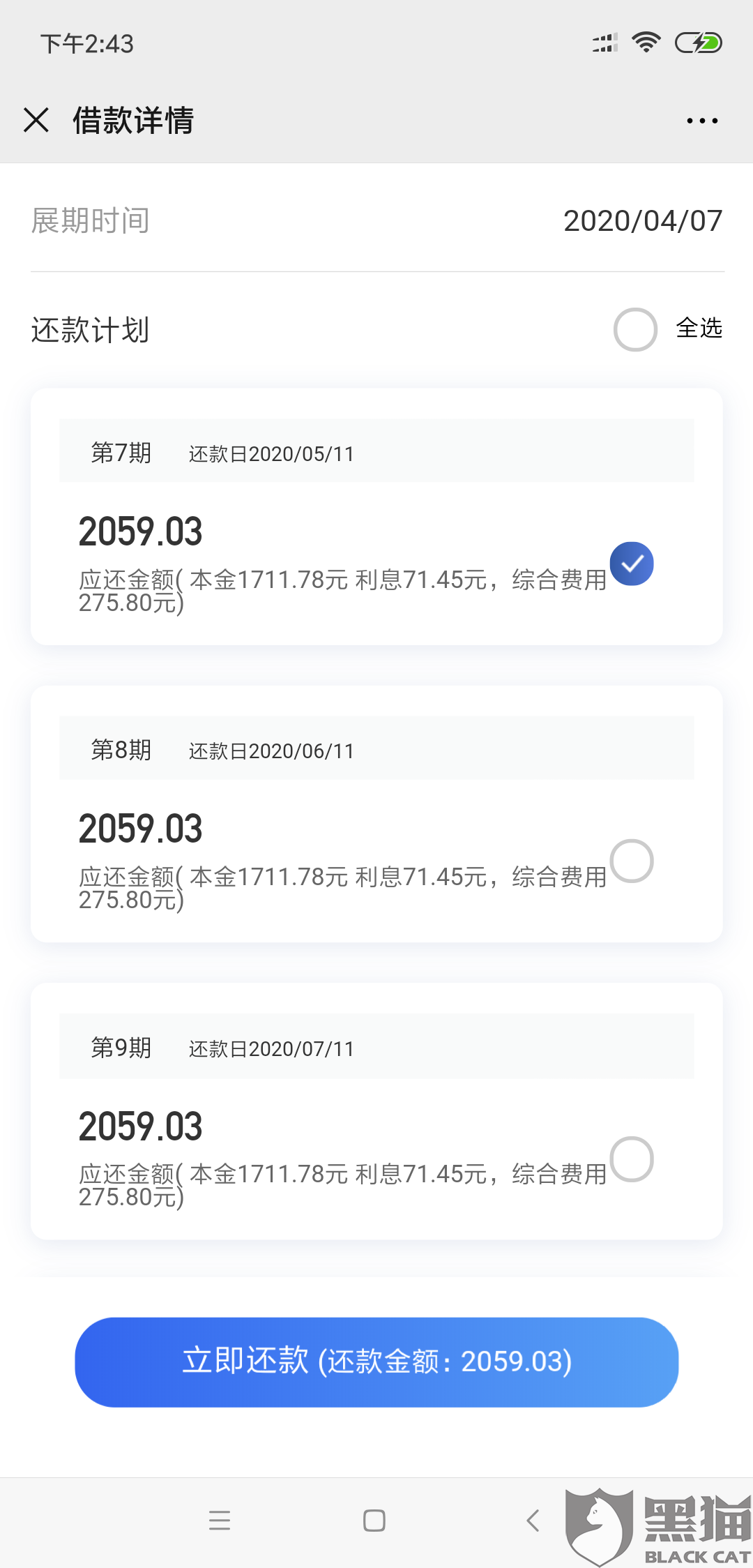The image size is (753, 1568).
Task: Open the three-dot overflow menu
Action: click(701, 121)
